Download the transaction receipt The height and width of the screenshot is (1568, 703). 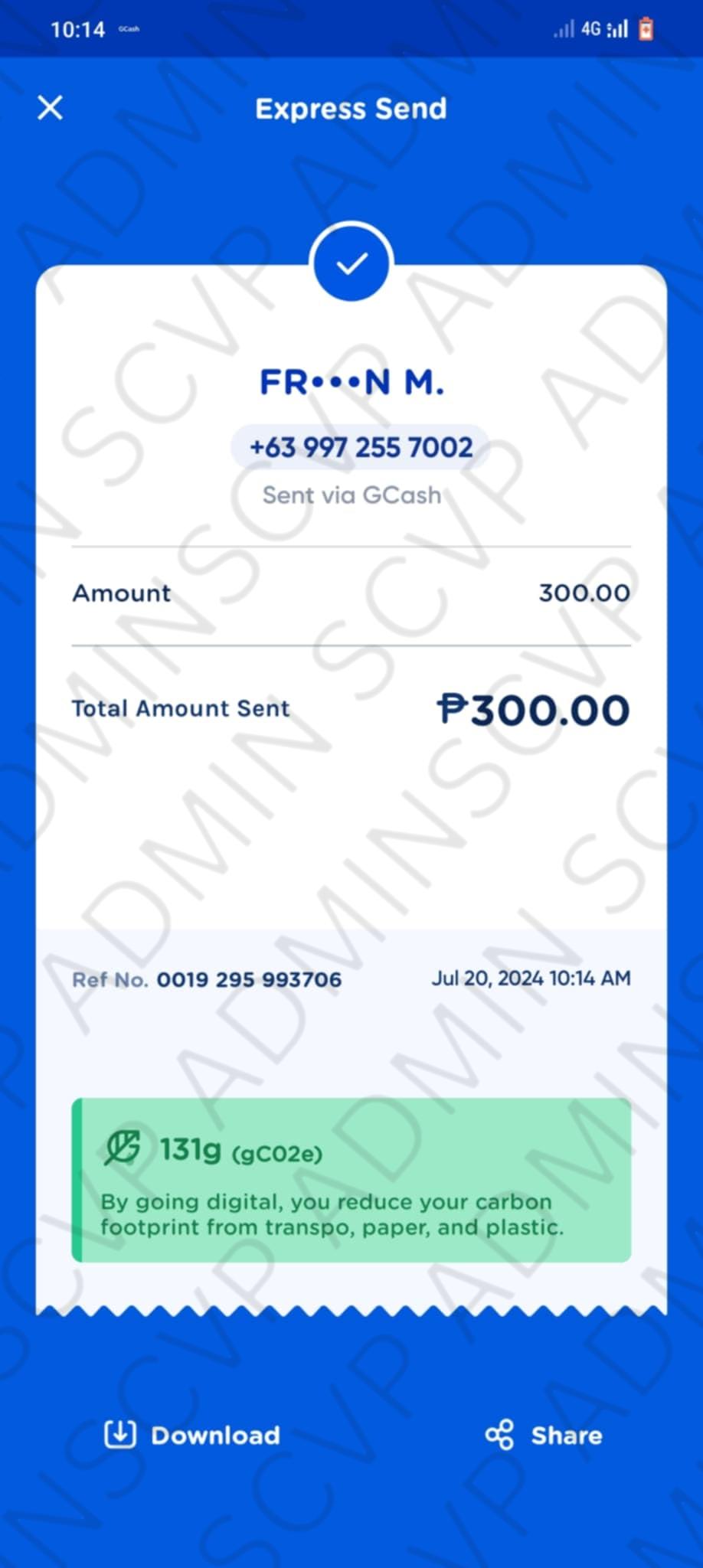[x=192, y=1435]
